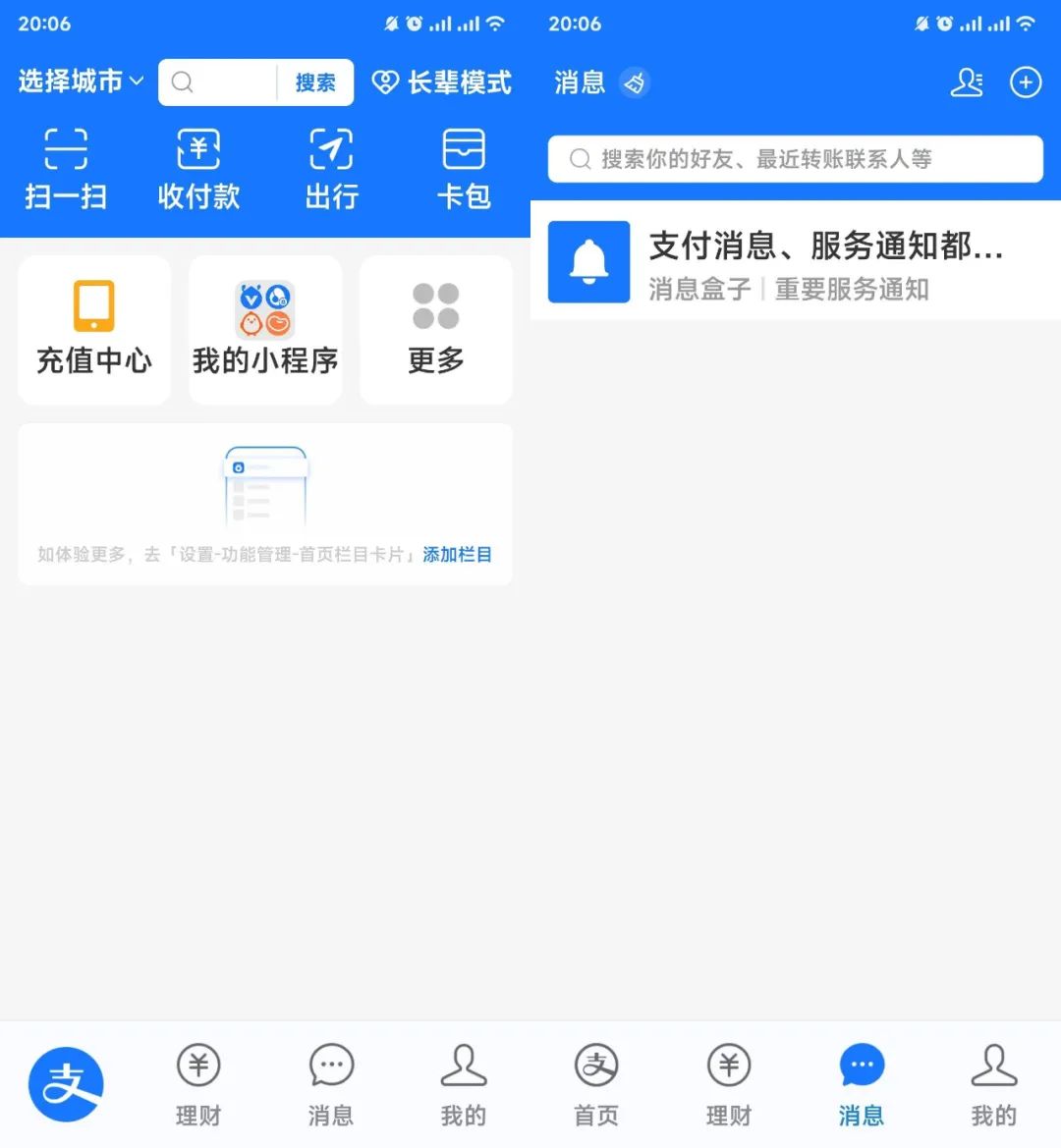
Task: Expand the 选择城市 city selector
Action: click(79, 82)
